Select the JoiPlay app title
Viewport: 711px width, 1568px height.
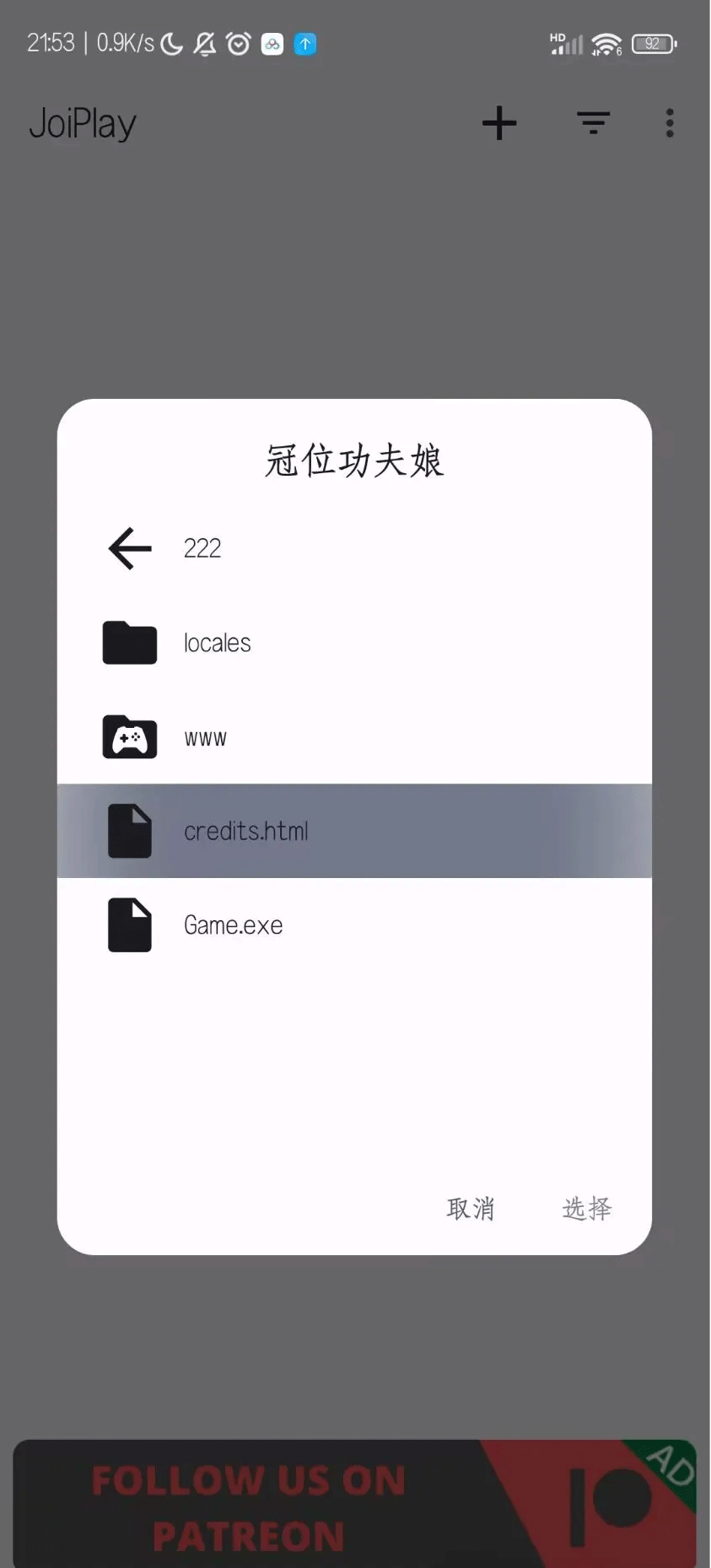(83, 123)
